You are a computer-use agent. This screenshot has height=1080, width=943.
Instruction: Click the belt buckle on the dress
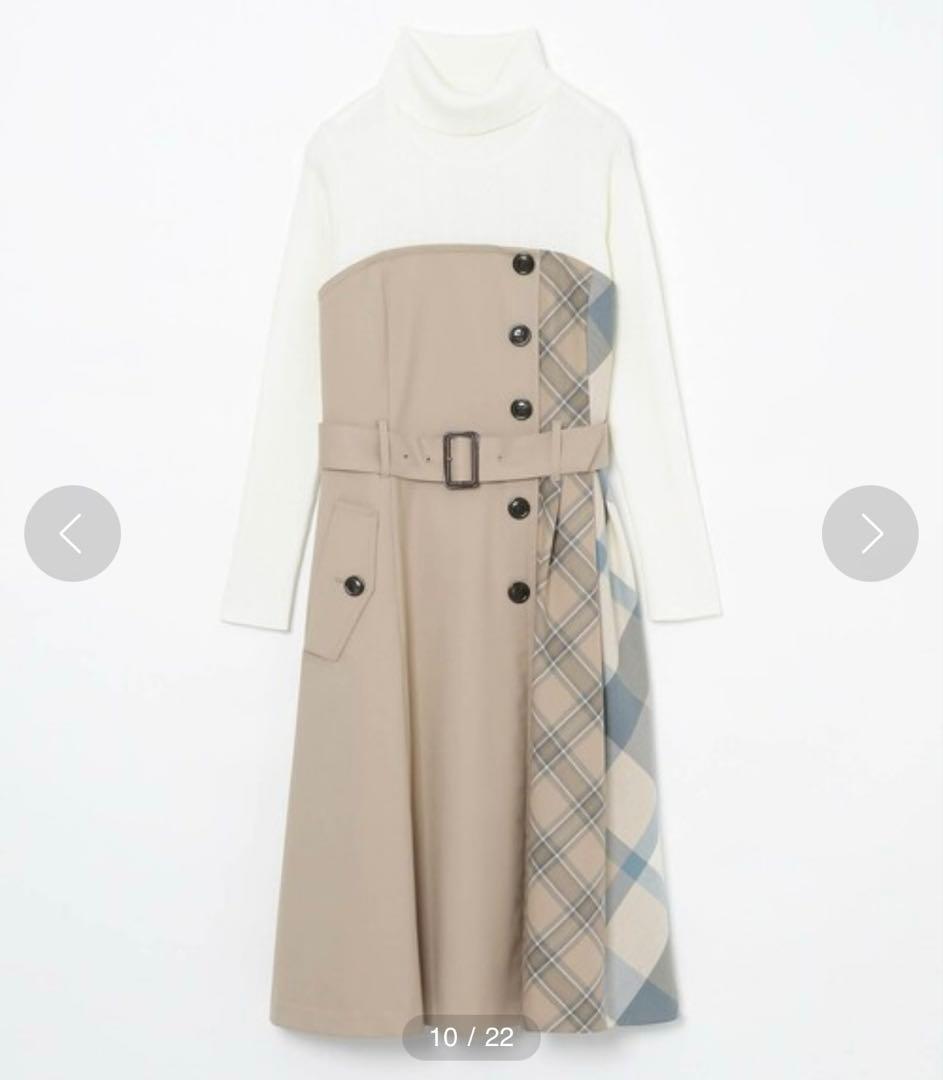tap(459, 458)
